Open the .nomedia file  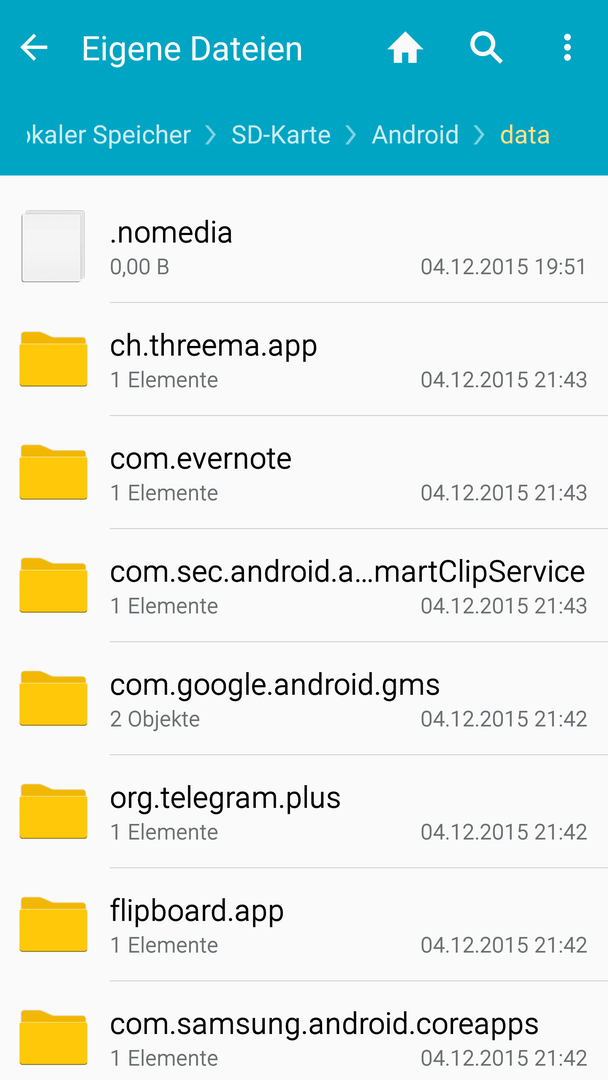(304, 246)
